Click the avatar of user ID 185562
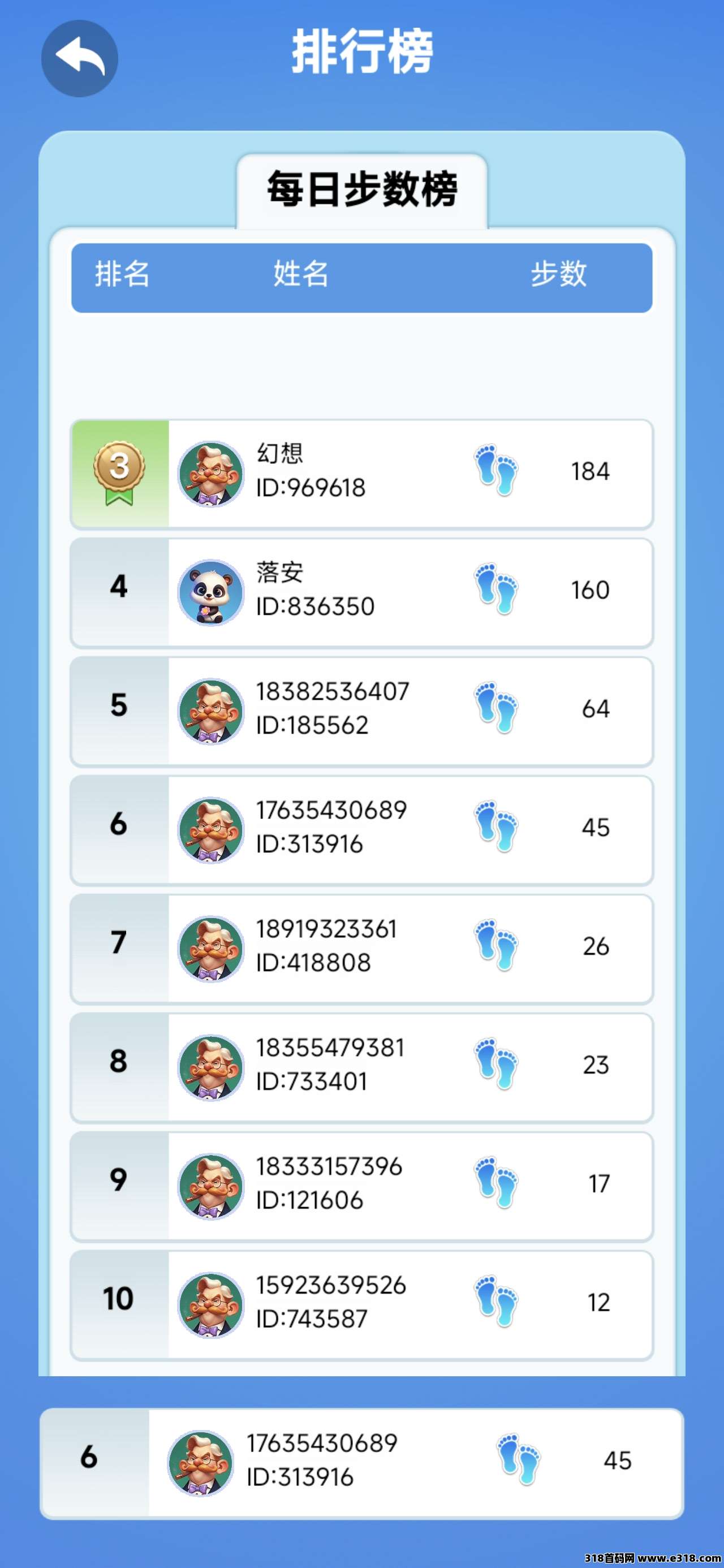The height and width of the screenshot is (1568, 724). coord(210,707)
